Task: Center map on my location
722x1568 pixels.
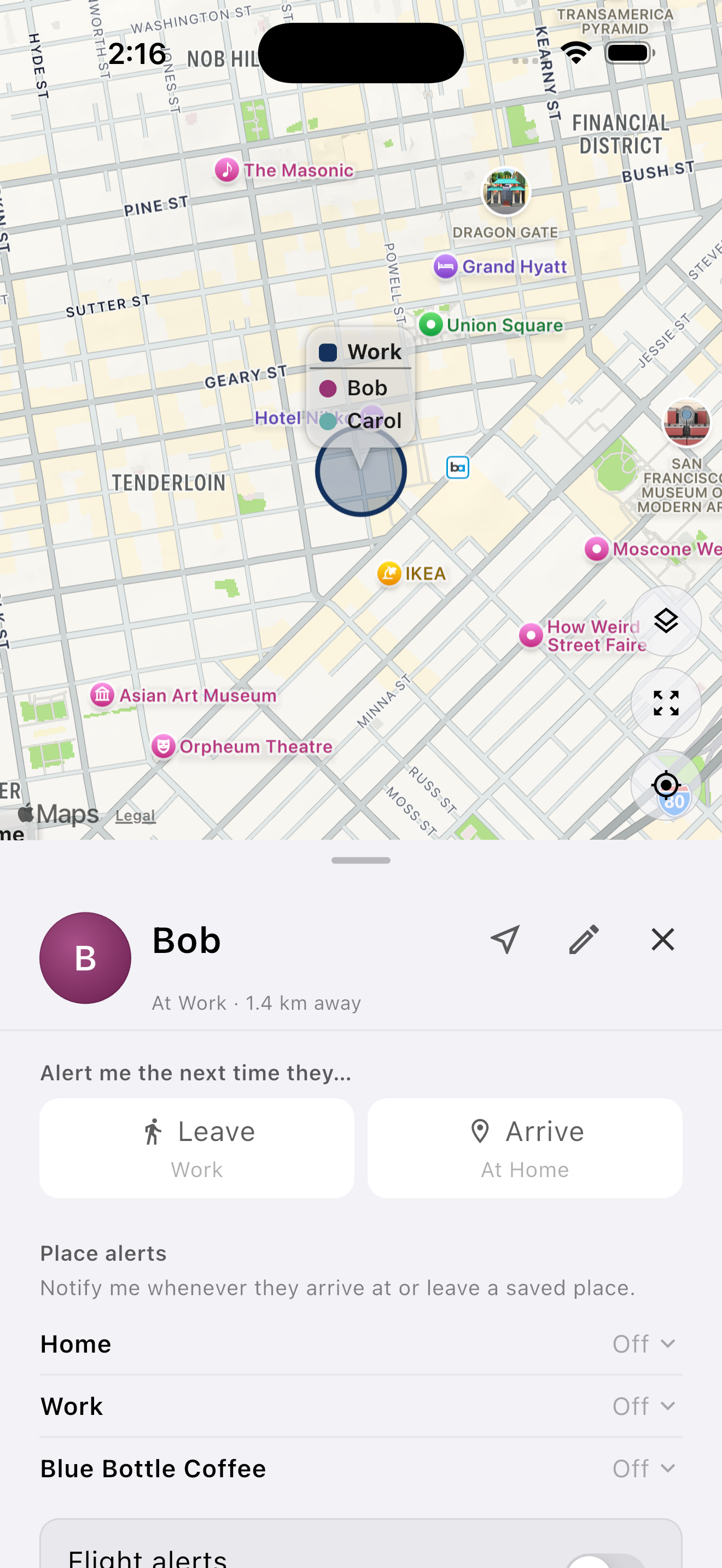Action: click(666, 785)
